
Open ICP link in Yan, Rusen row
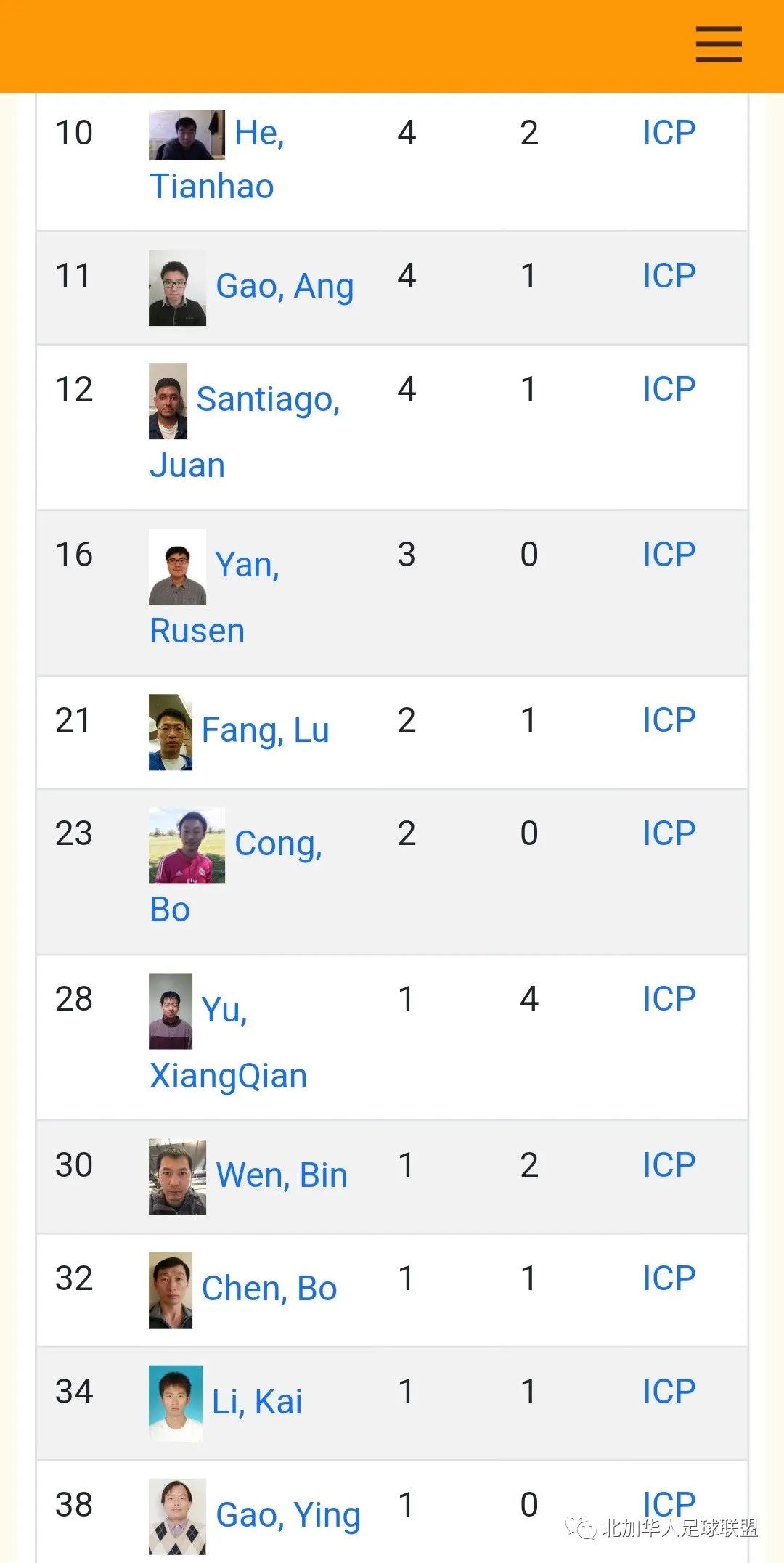[669, 555]
